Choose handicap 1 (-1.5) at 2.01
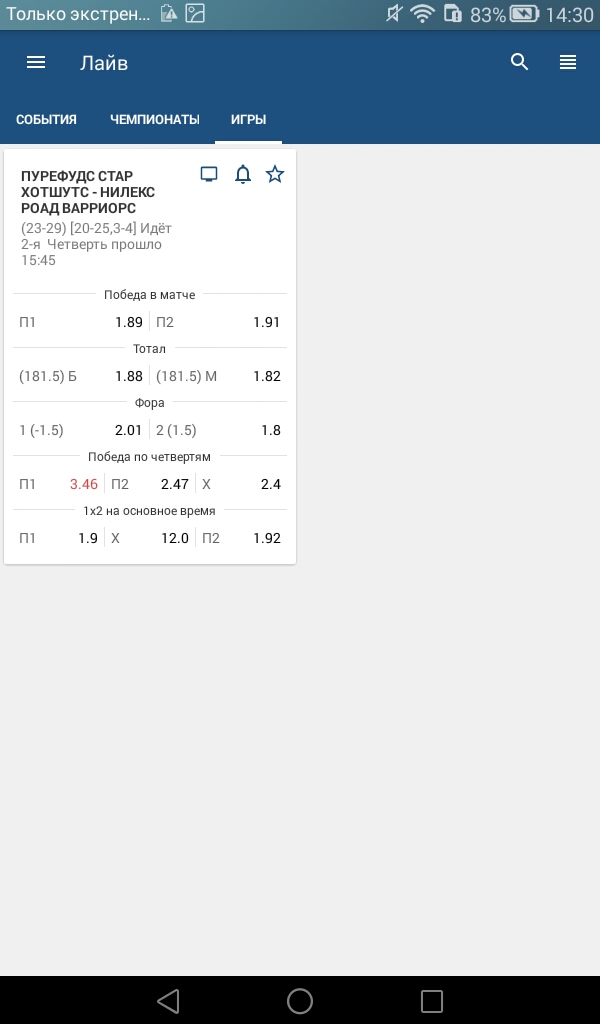Screen dimensions: 600x1024 (x=81, y=430)
